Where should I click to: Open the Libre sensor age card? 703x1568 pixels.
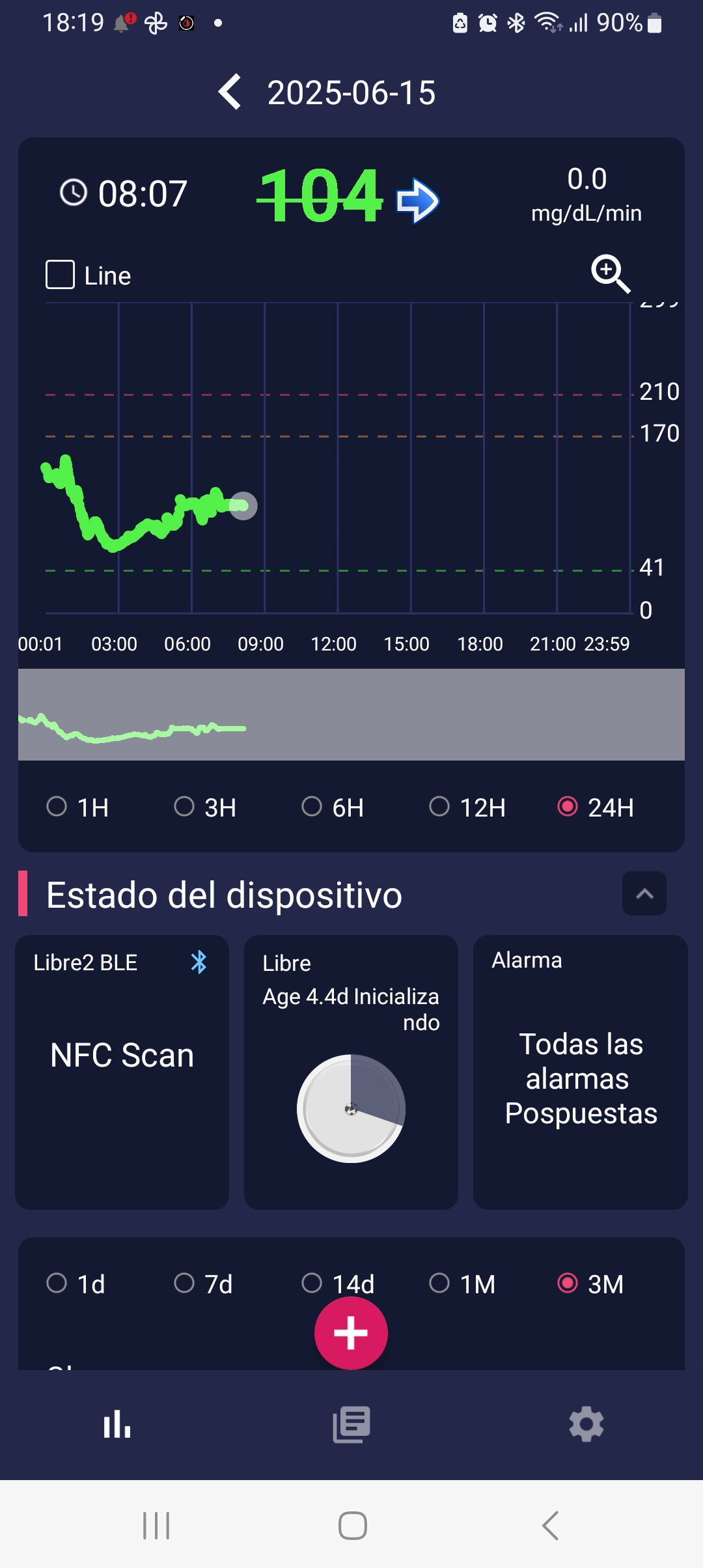click(351, 1072)
